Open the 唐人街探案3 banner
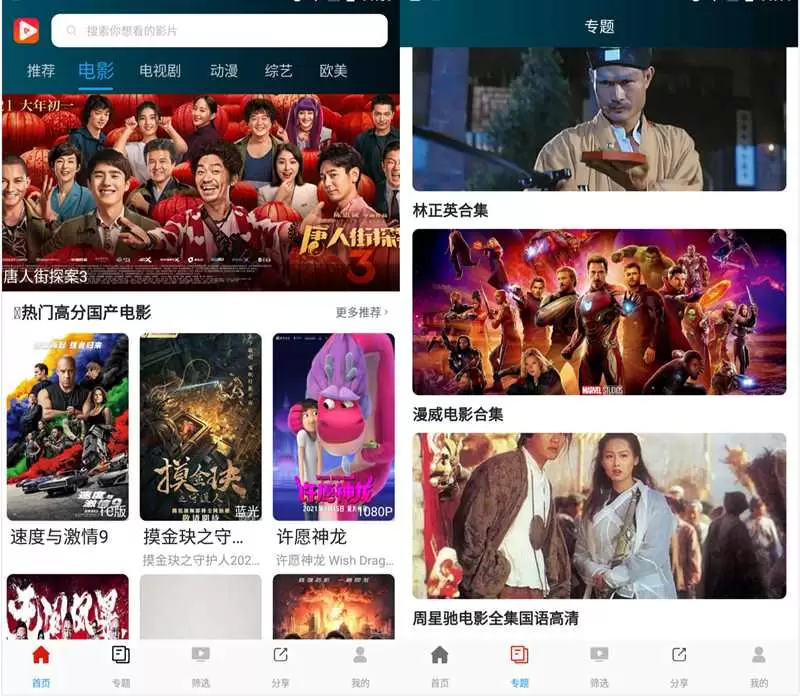The image size is (800, 696). [200, 190]
